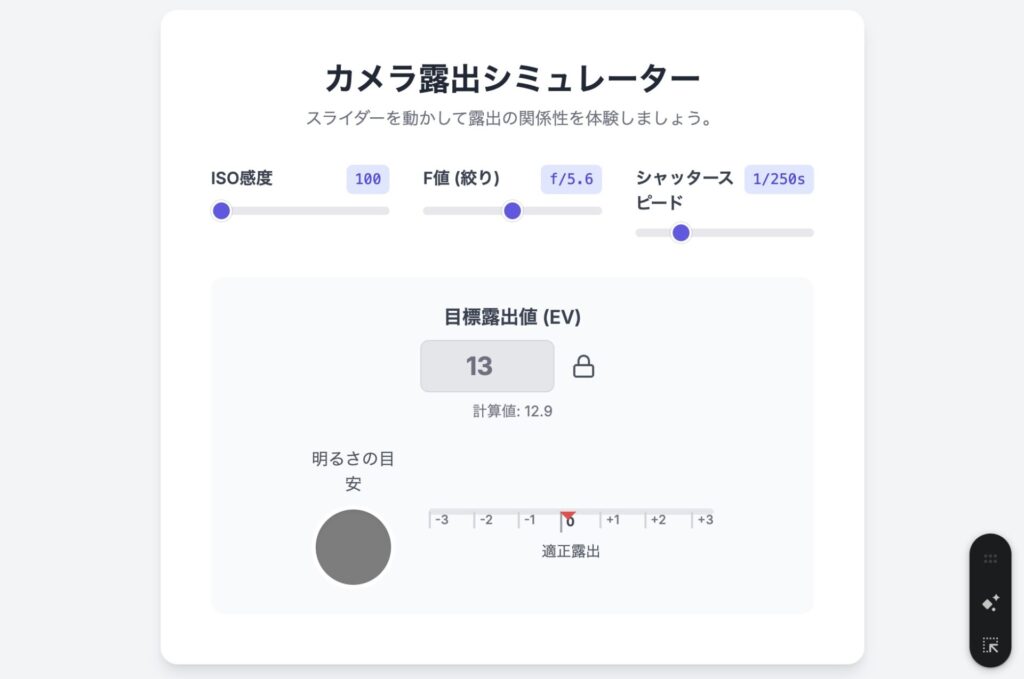Select the F値 (絞り) slider handle
The image size is (1024, 679).
point(513,211)
